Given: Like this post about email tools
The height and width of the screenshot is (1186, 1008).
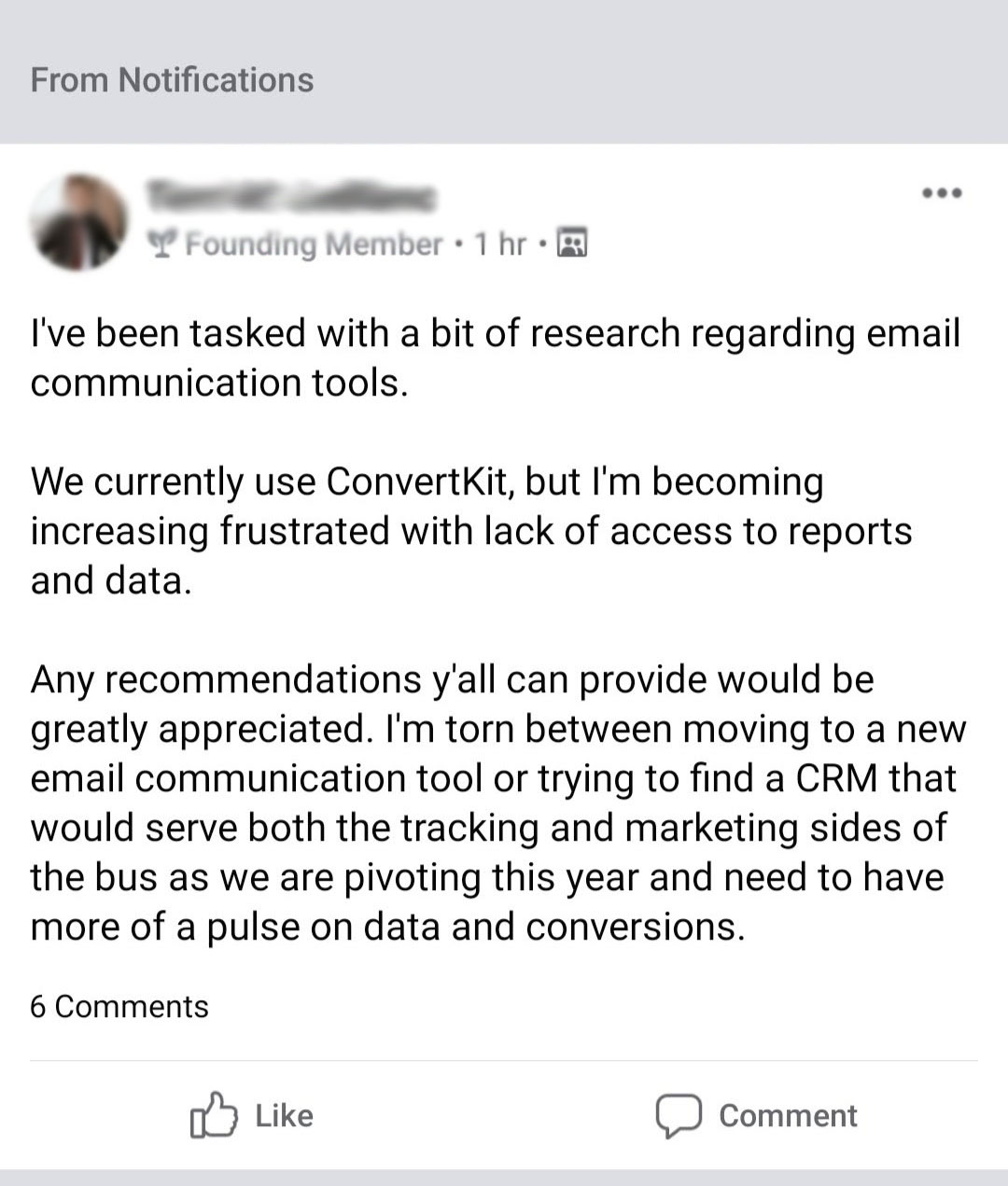Looking at the screenshot, I should pos(252,1115).
